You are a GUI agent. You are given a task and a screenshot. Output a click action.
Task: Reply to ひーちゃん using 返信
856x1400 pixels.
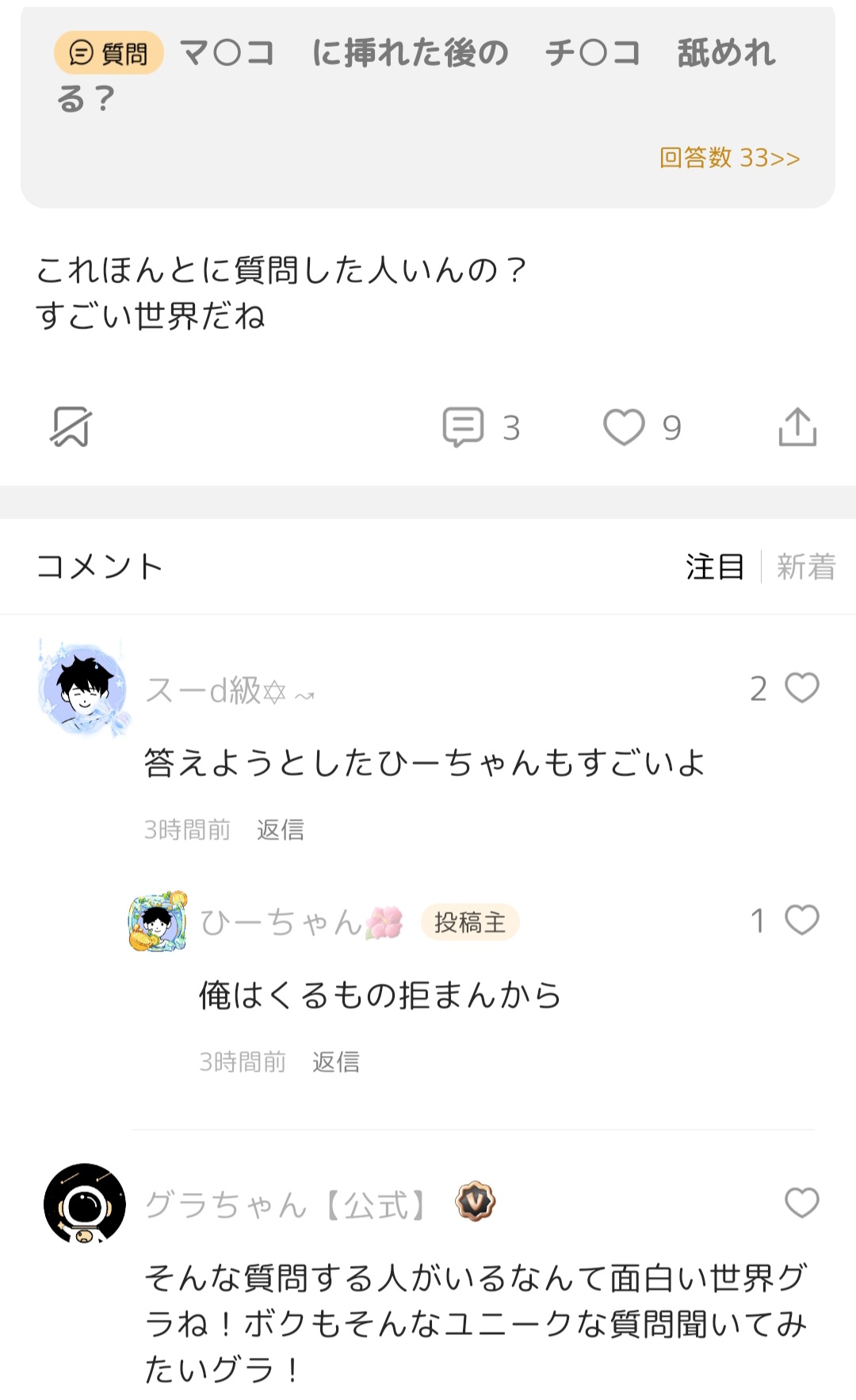point(336,1061)
